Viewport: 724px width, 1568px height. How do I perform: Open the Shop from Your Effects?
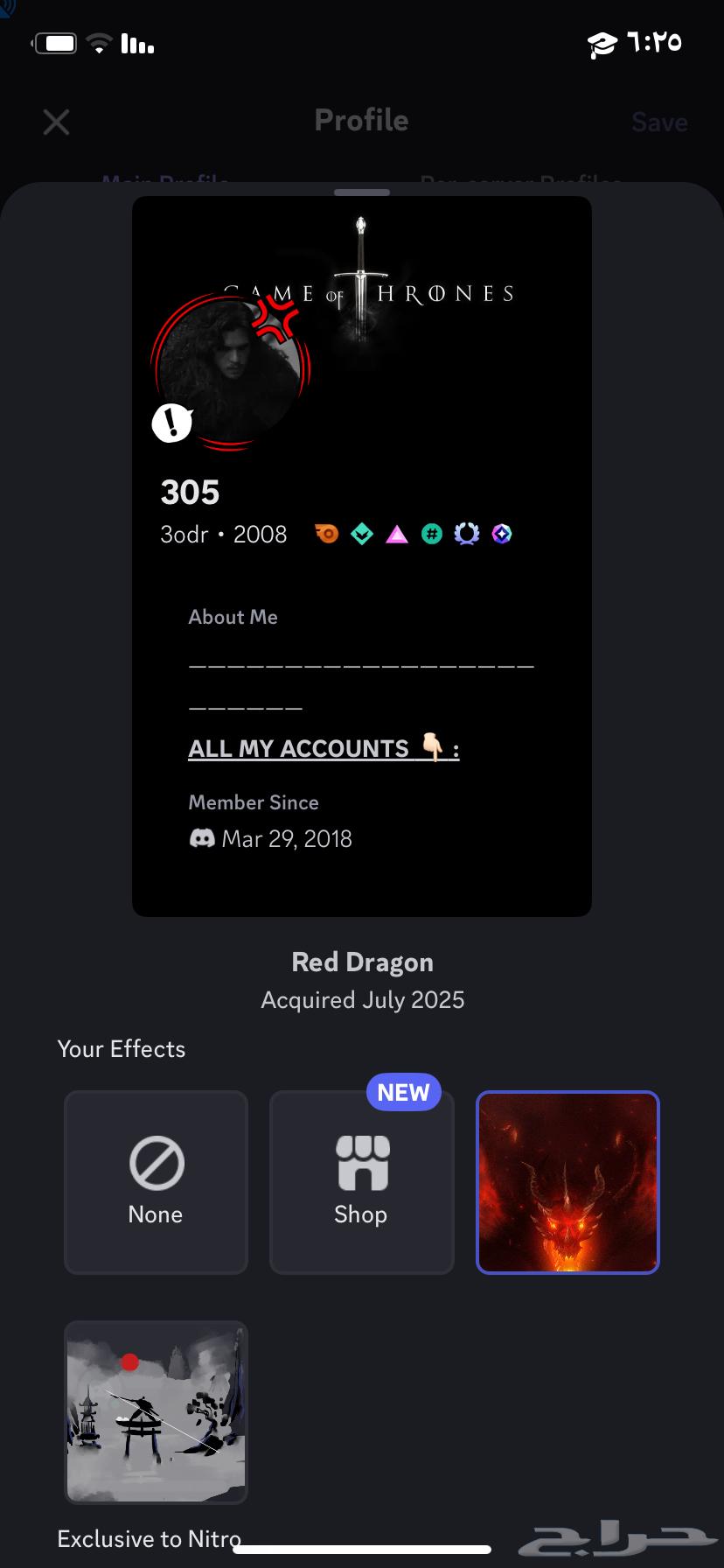(361, 1182)
